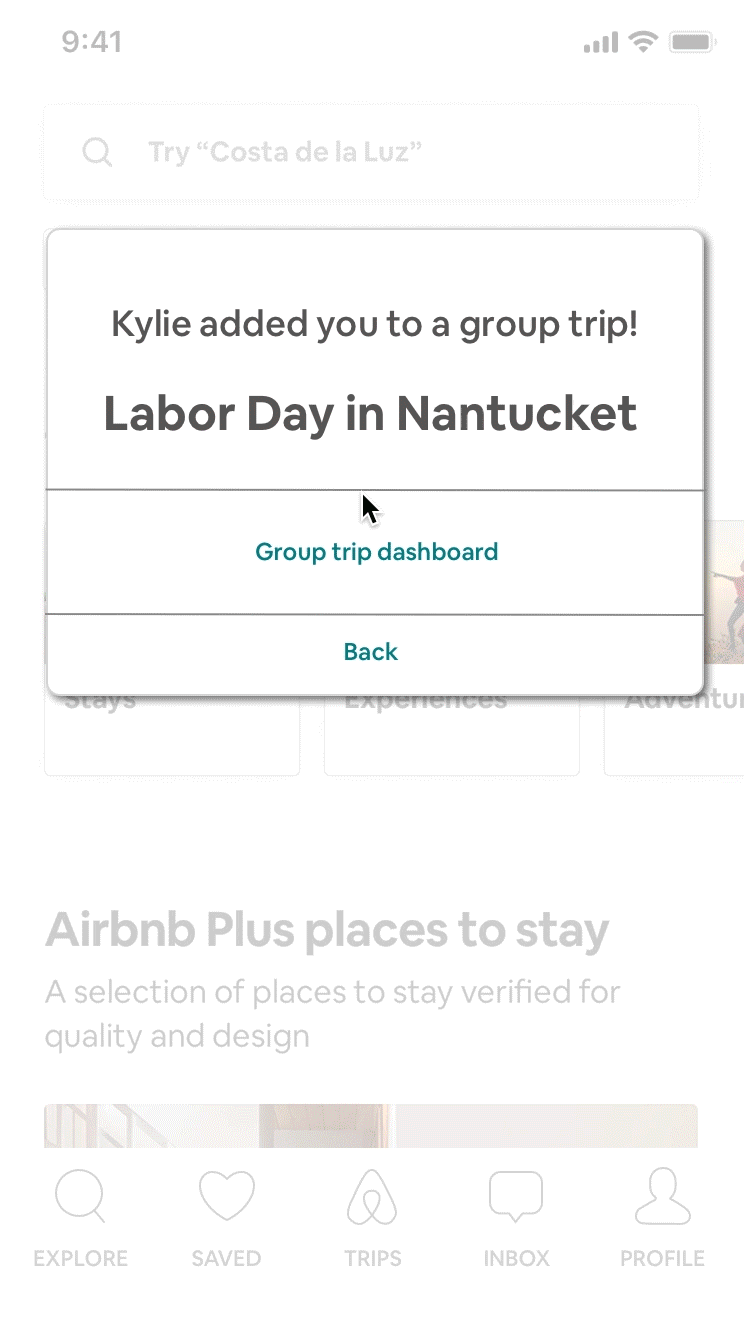Open the Group trip dashboard

tap(376, 551)
